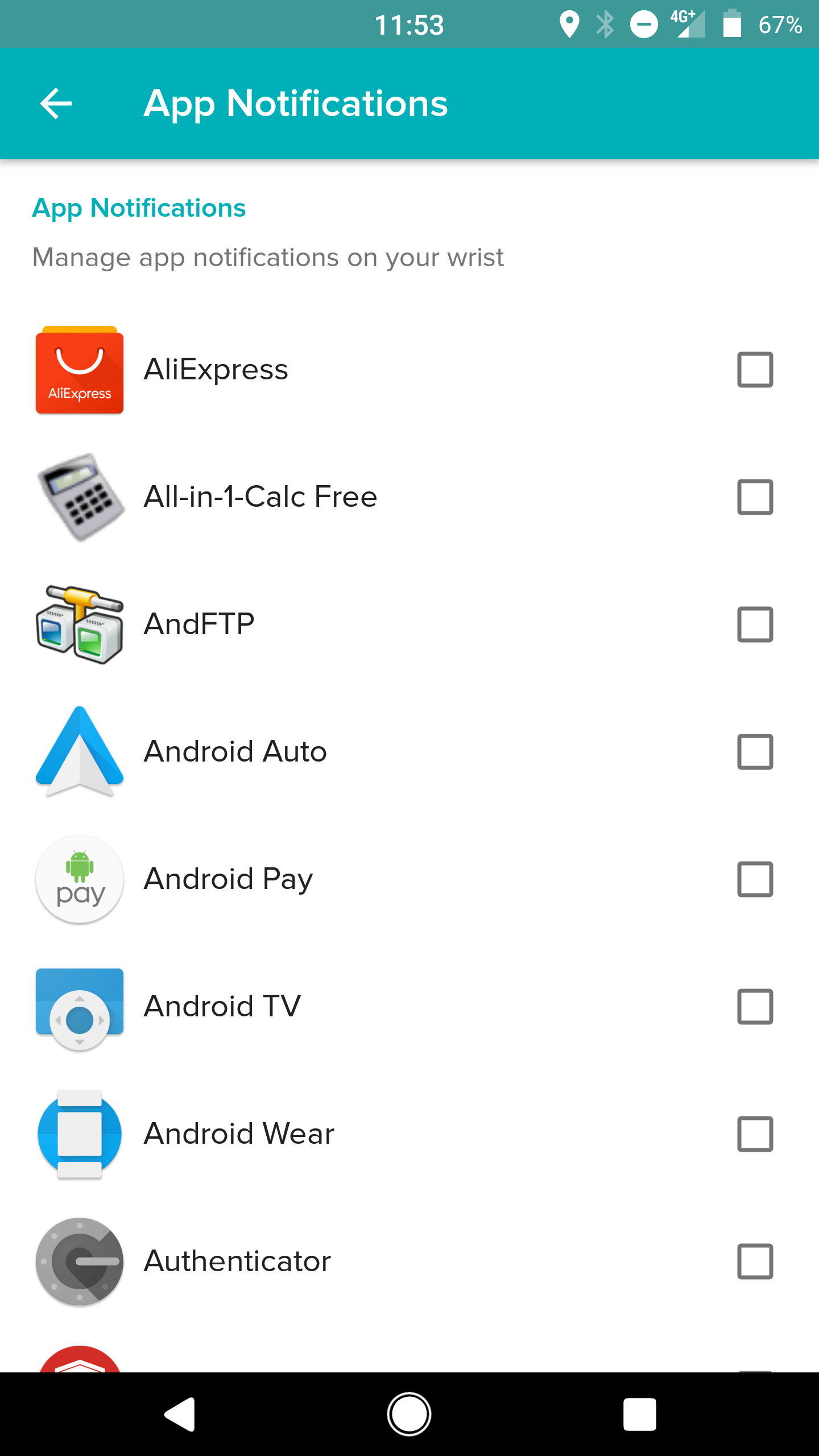Open the recent apps overview

pos(639,1414)
